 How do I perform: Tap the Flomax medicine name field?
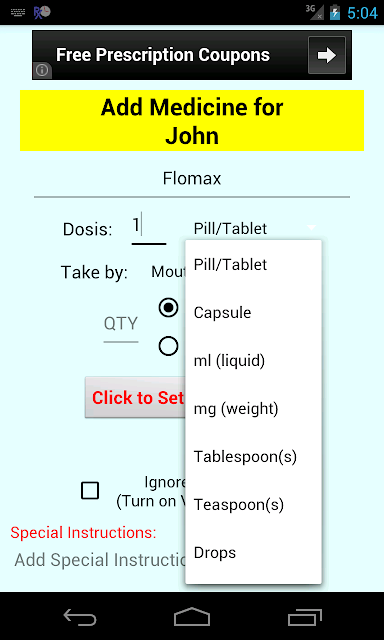192,180
